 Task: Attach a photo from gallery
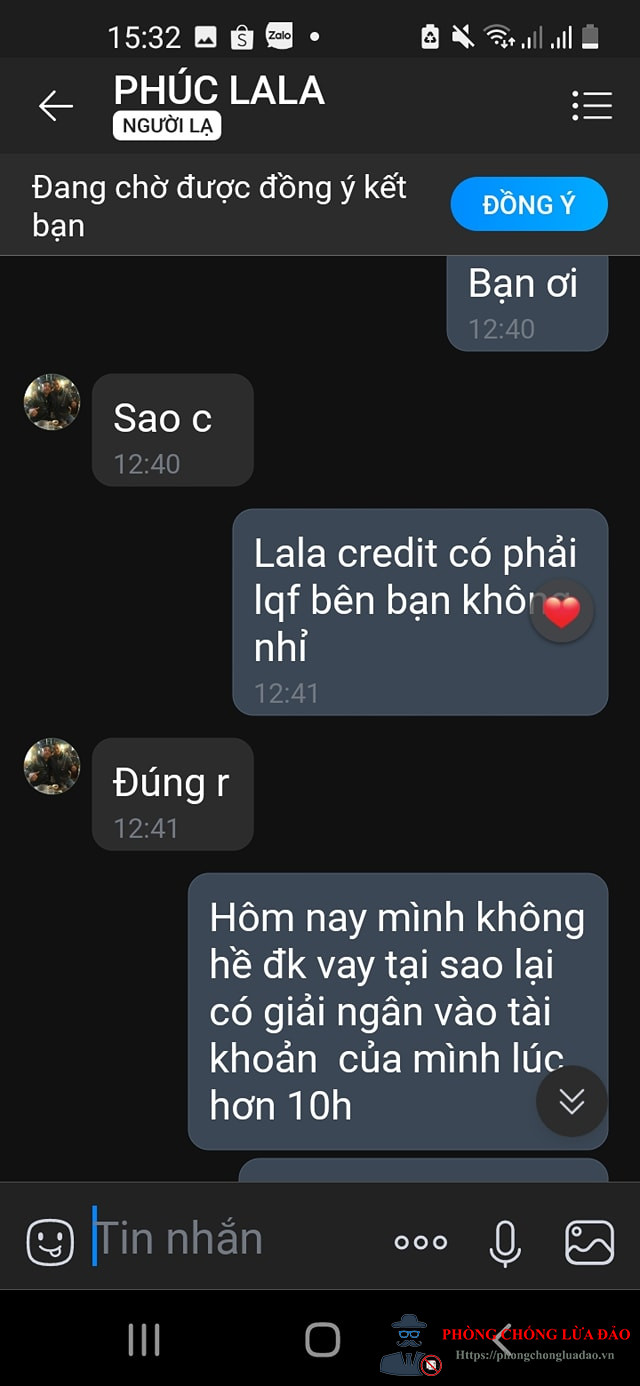coord(590,1242)
